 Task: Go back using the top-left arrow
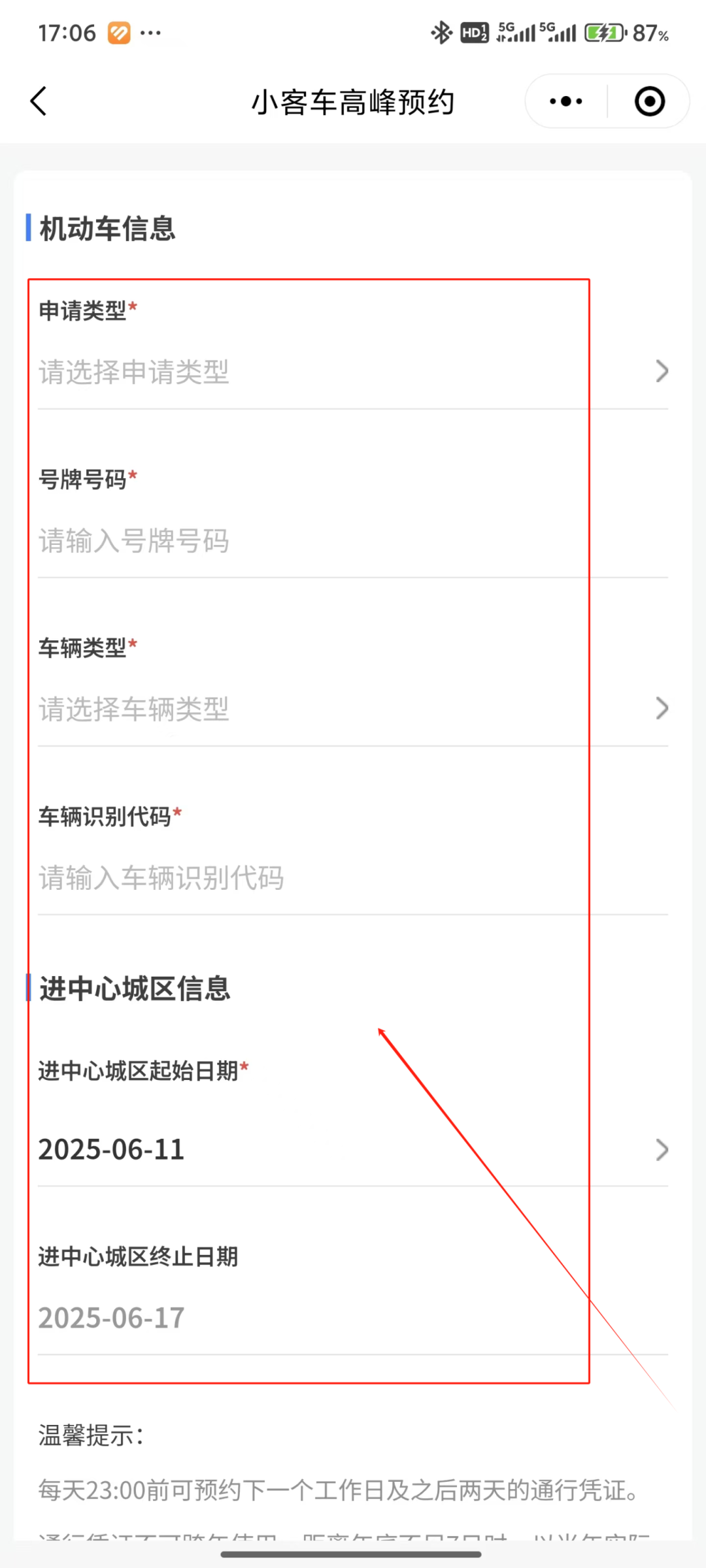click(39, 101)
